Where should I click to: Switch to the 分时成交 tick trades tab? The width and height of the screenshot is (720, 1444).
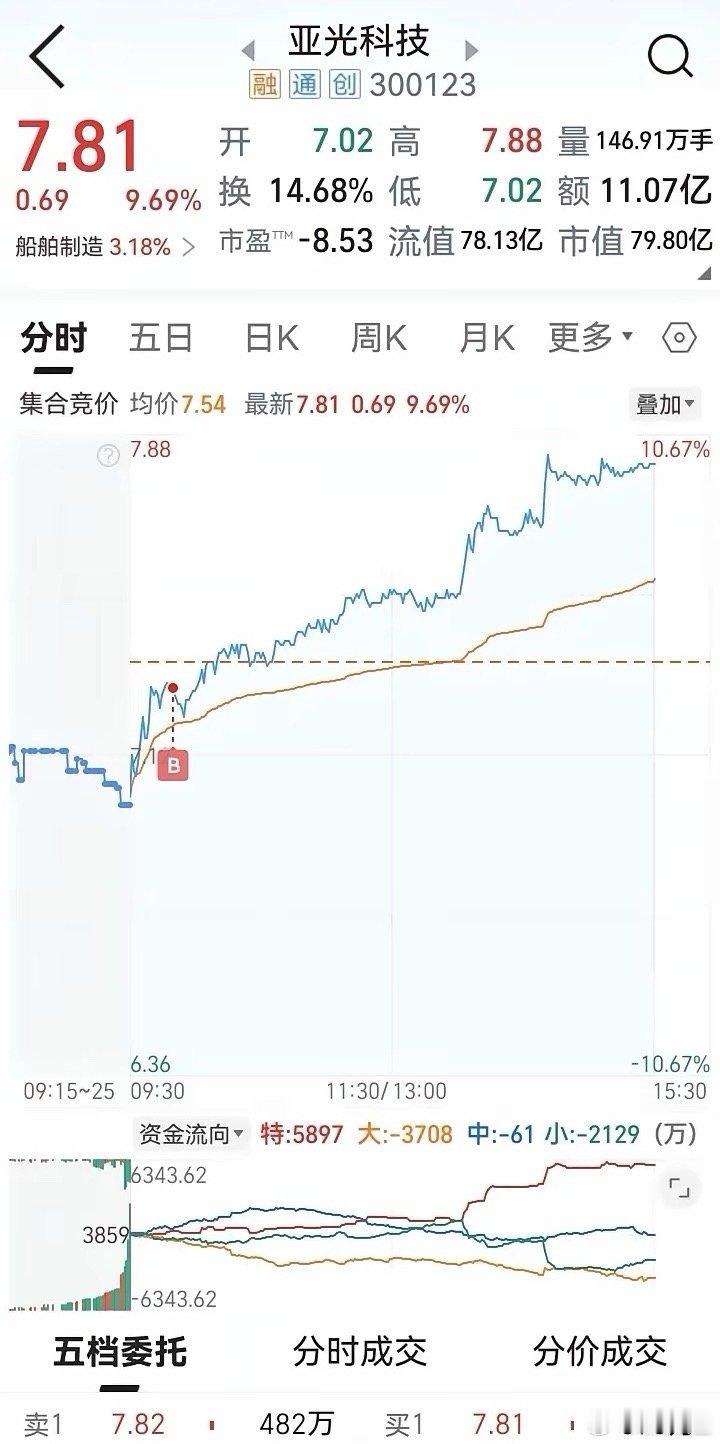point(359,1353)
